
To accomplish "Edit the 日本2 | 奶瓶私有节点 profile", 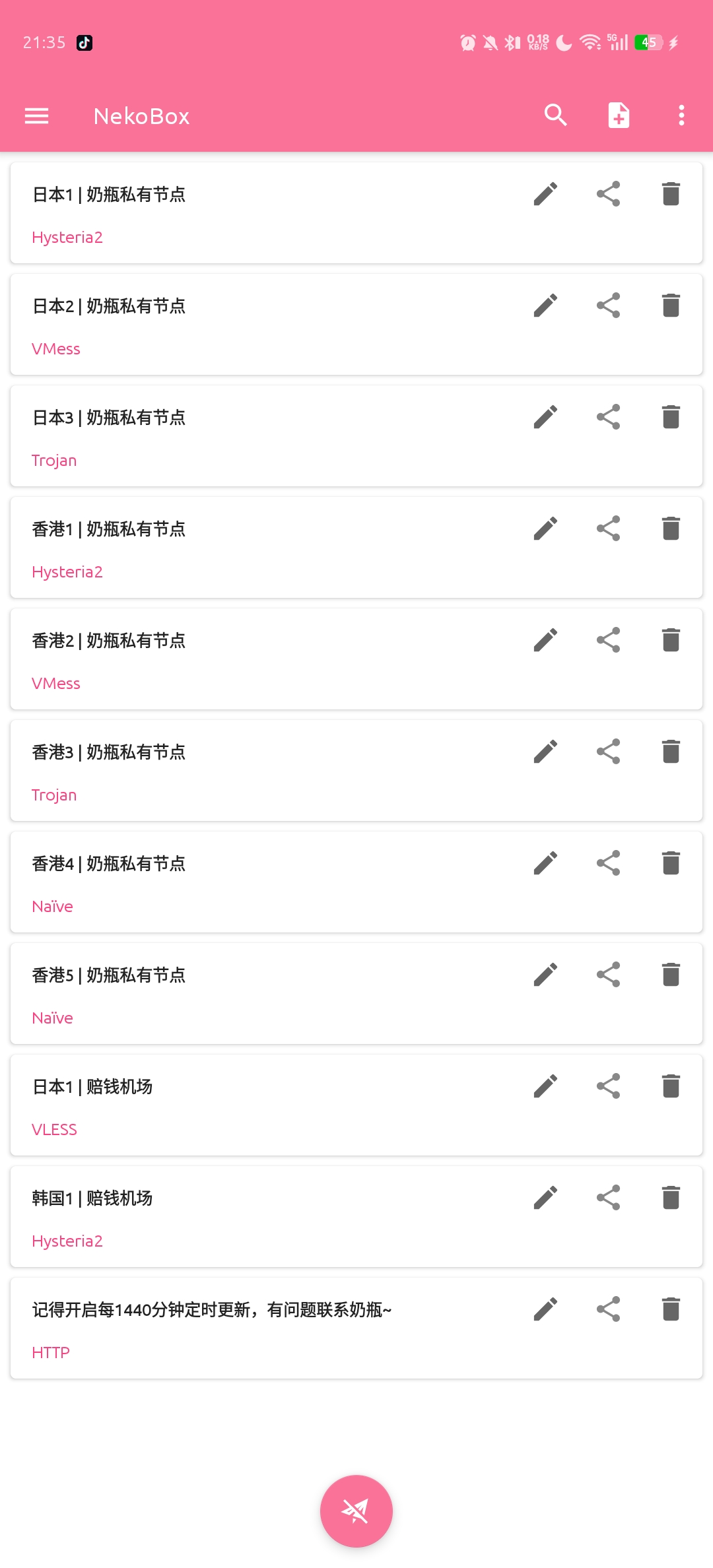I will [545, 306].
